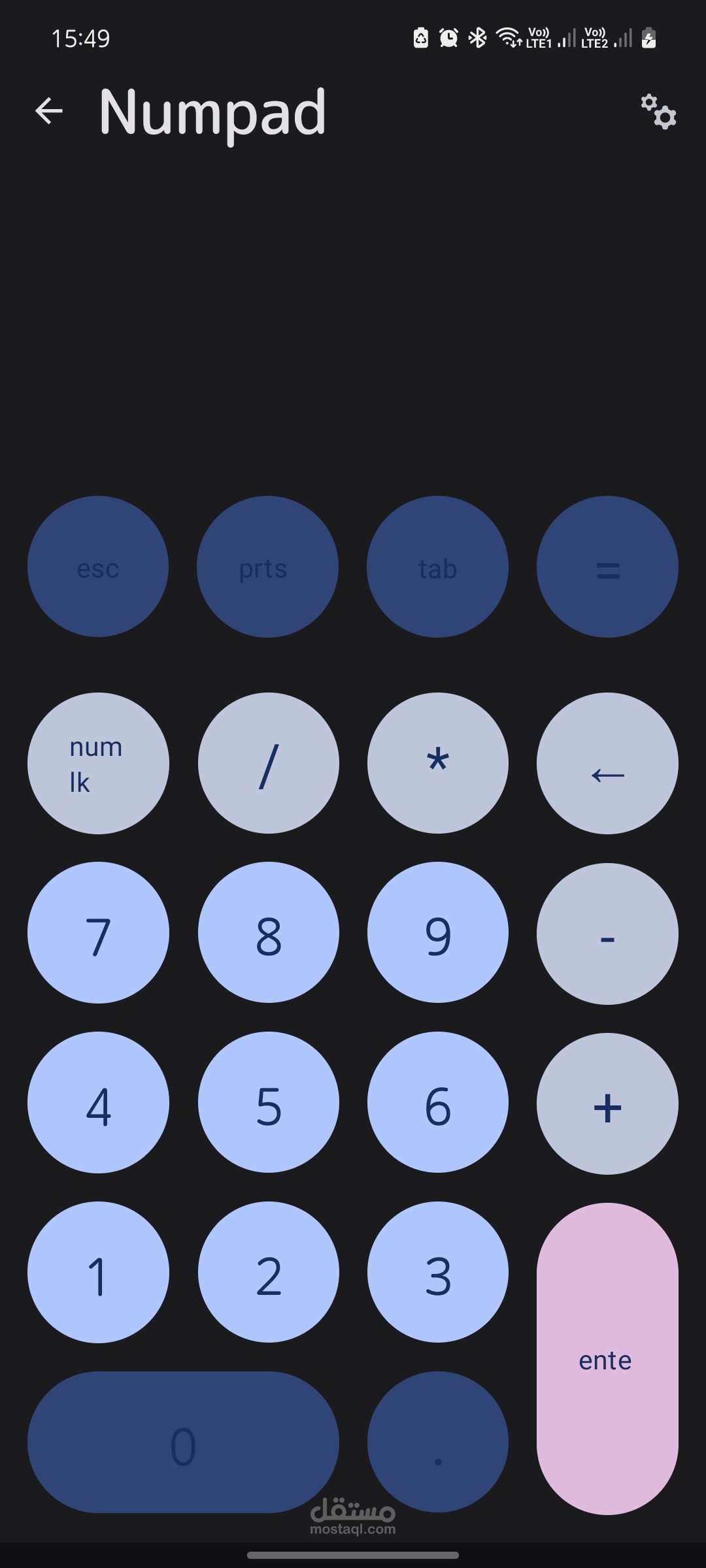Open the settings gears icon
This screenshot has width=706, height=1568.
click(x=658, y=112)
